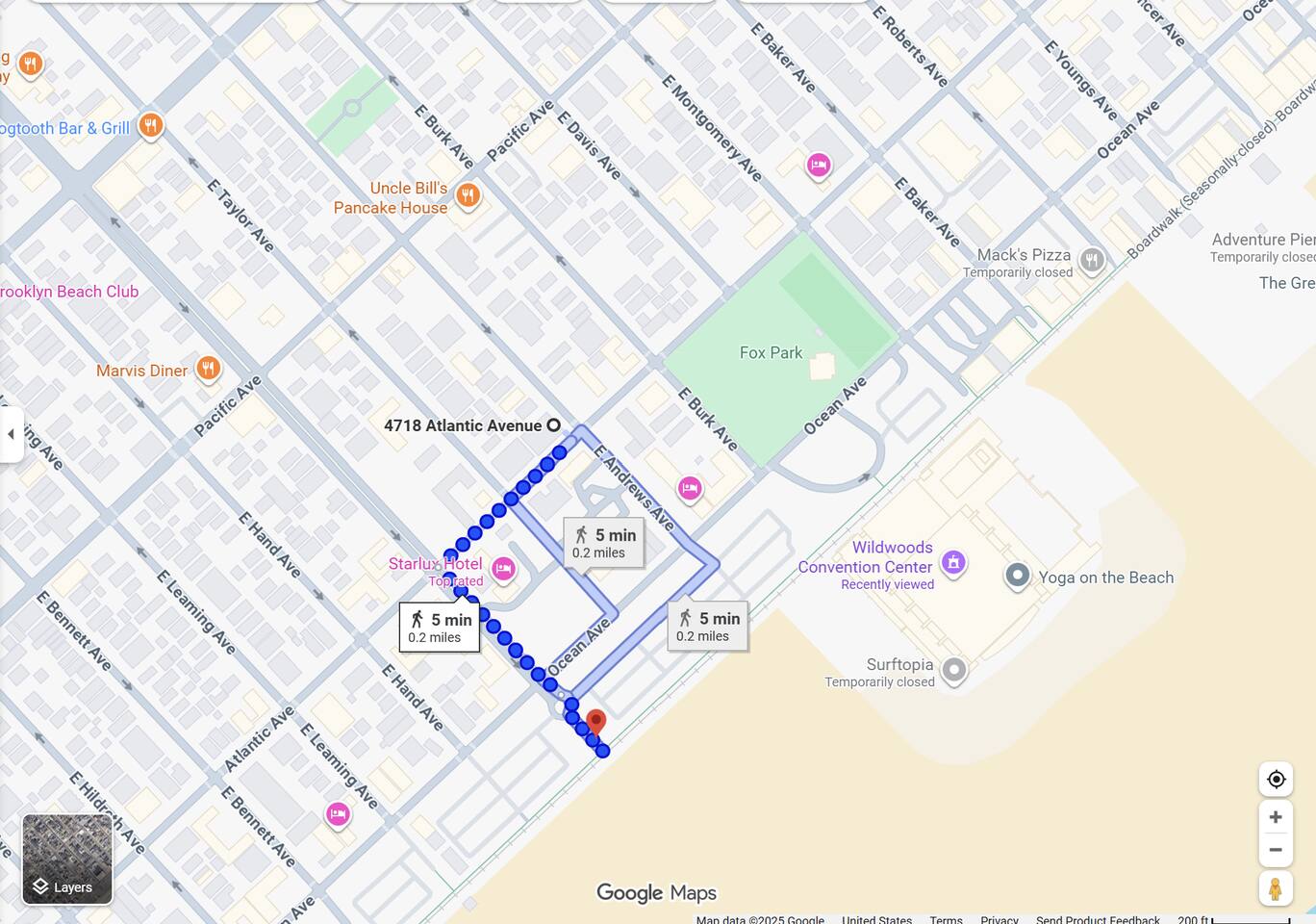Viewport: 1316px width, 924px height.
Task: Send Product Feedback
Action: [x=1097, y=919]
